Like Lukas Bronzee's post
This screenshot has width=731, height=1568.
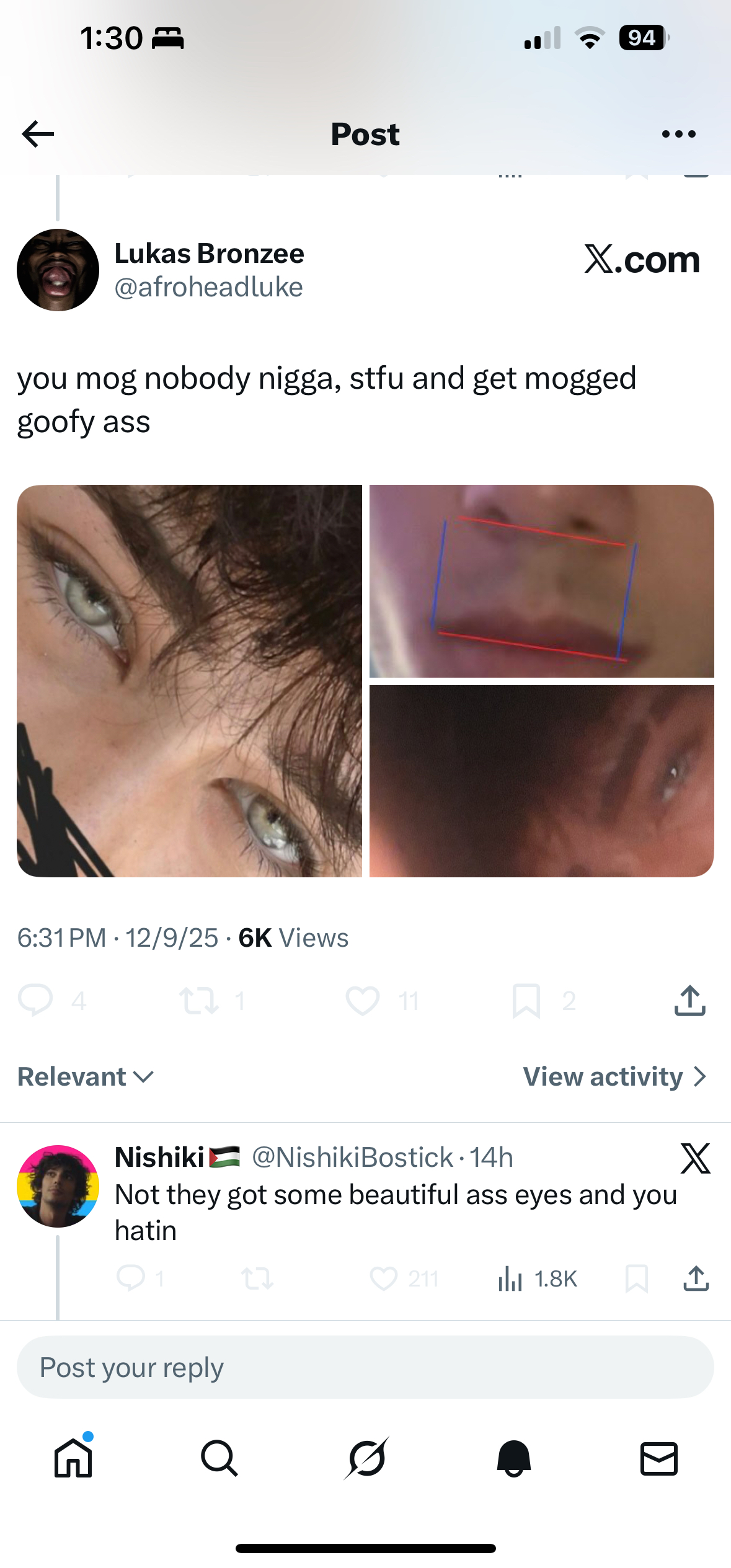pyautogui.click(x=363, y=1000)
